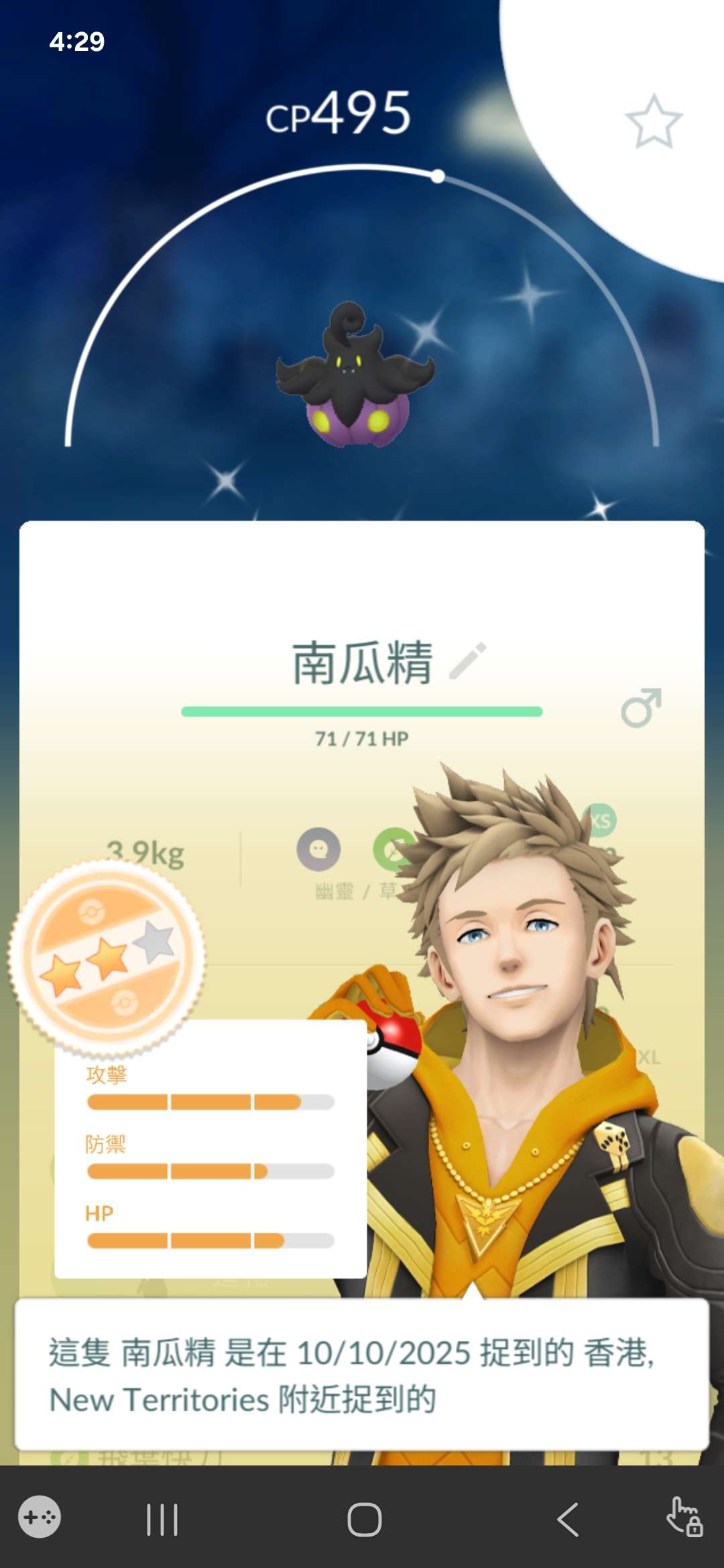The image size is (724, 1568).
Task: Go to the phone's home screen
Action: (364, 1519)
